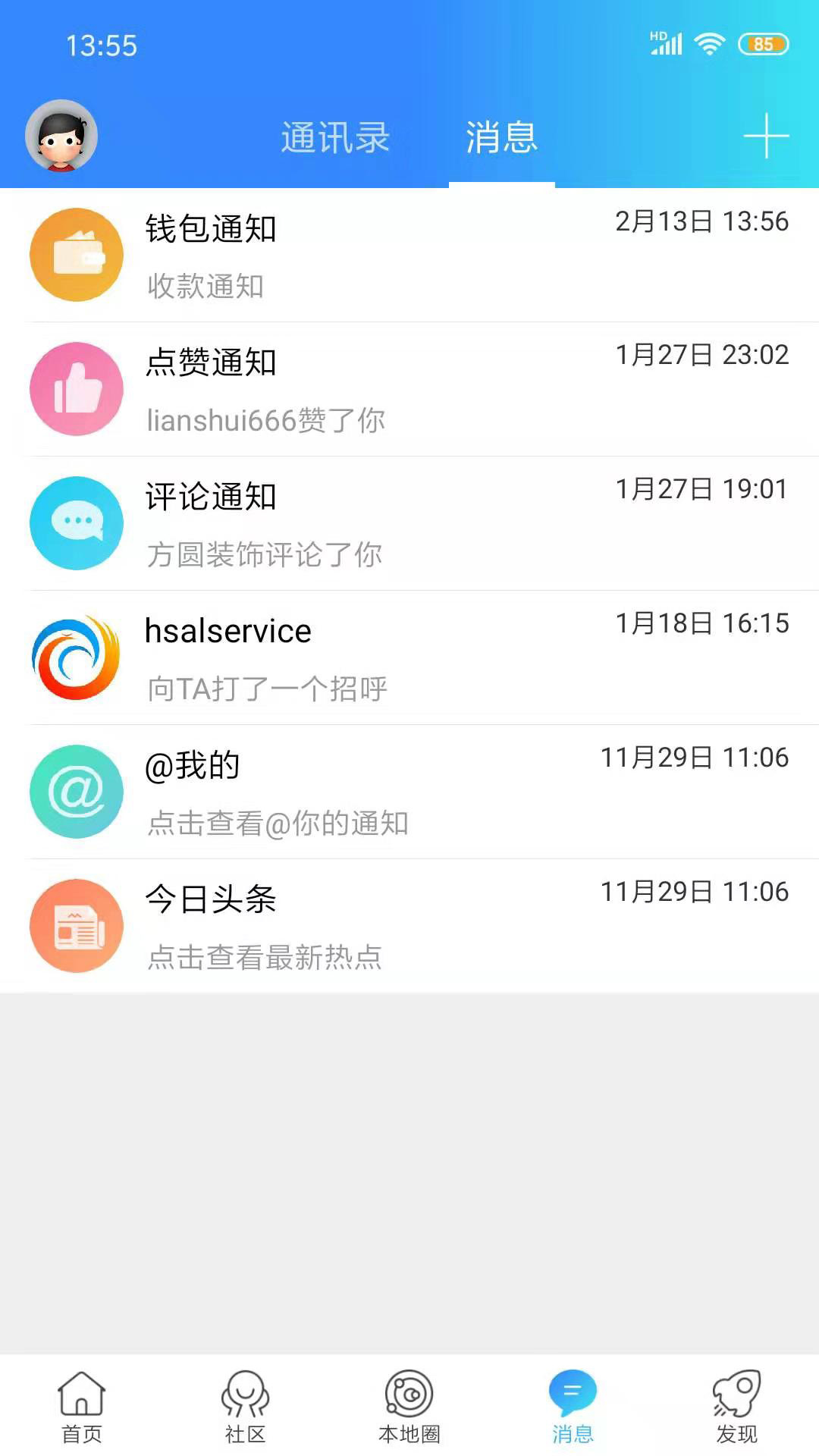Open the 钱包通知 wallet icon
Screen dimensions: 819x1456
(x=76, y=255)
